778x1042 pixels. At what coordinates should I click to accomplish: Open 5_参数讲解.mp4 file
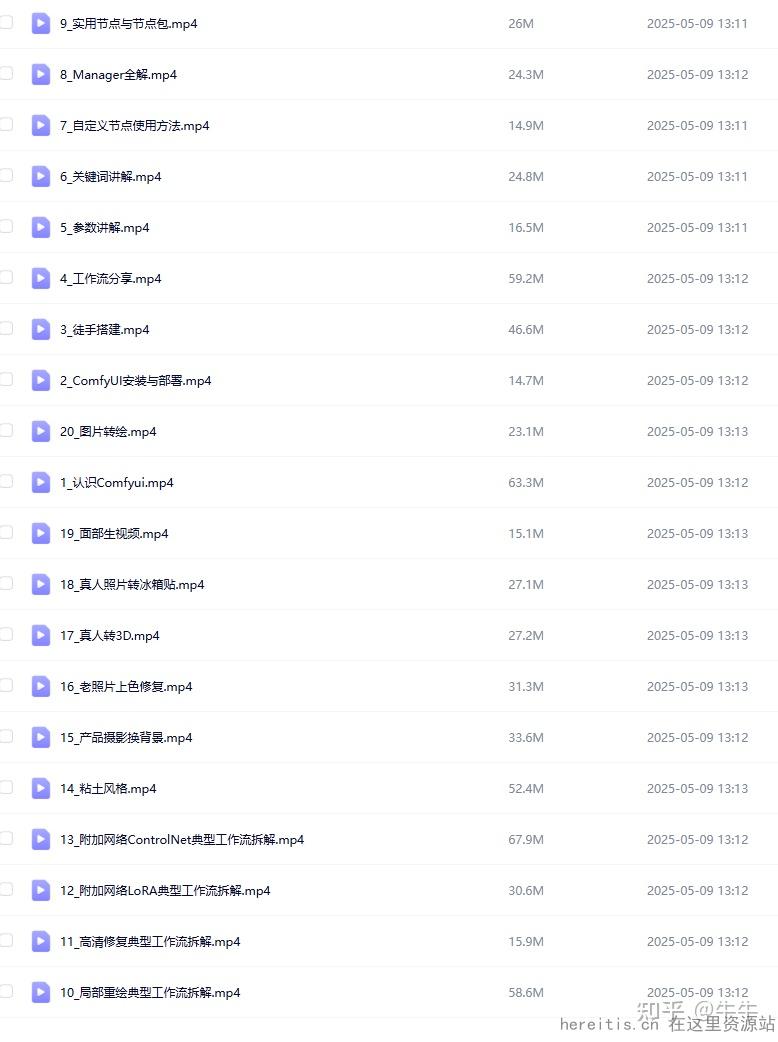coord(104,228)
